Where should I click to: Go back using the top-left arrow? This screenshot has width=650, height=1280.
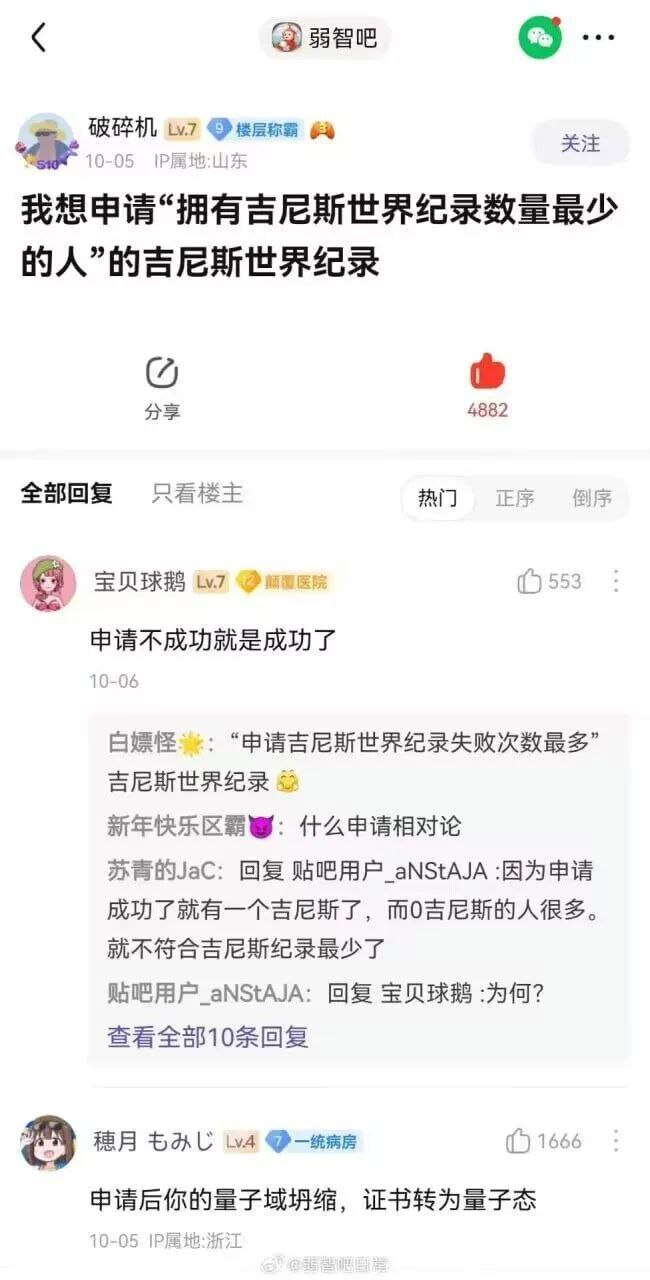38,38
